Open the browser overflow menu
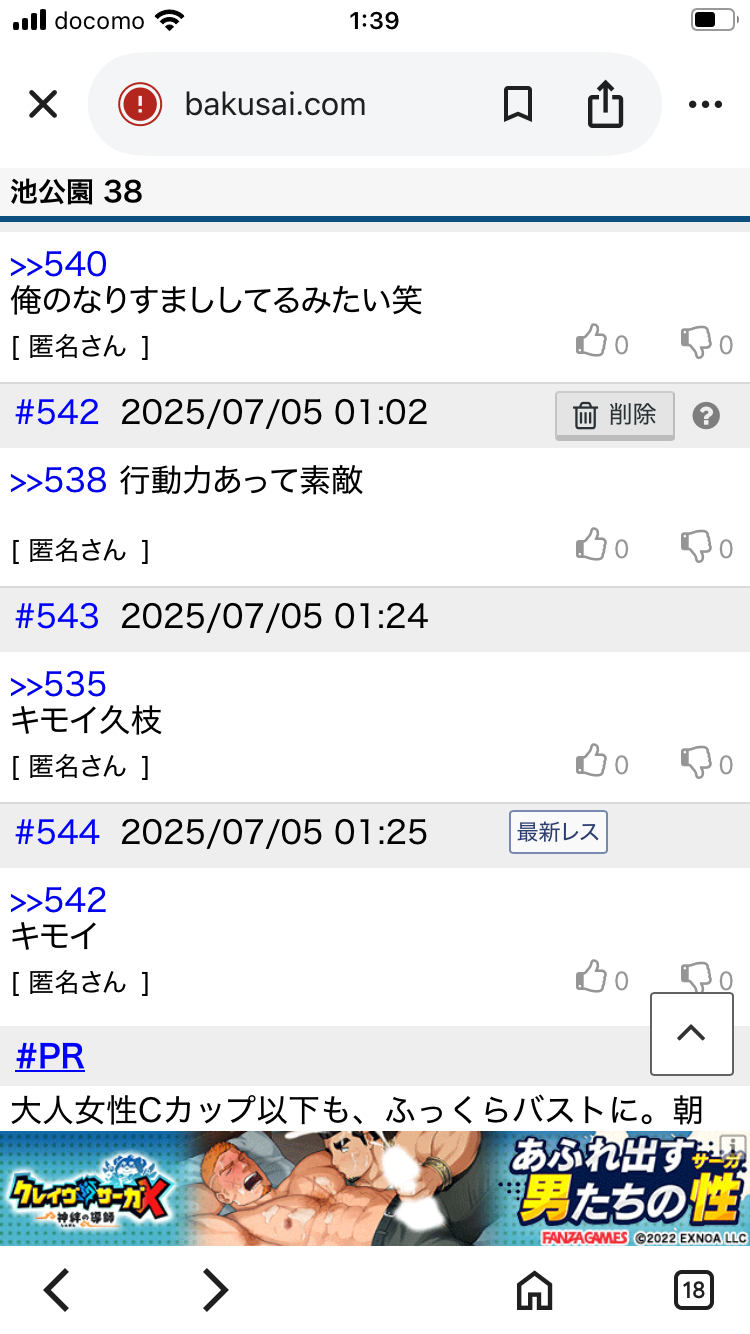The width and height of the screenshot is (750, 1334). [x=705, y=104]
